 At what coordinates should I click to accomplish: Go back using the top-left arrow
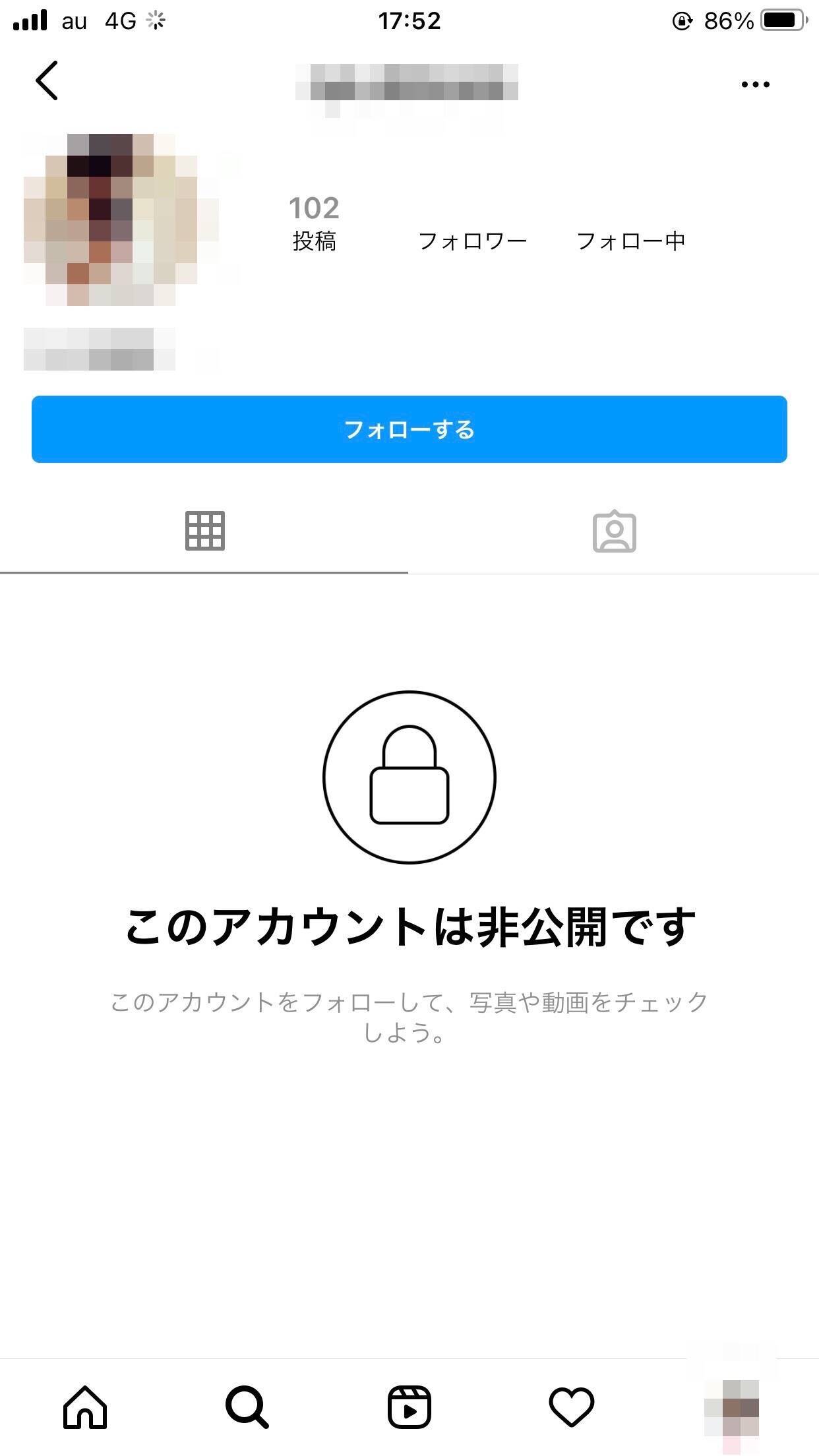pos(47,80)
